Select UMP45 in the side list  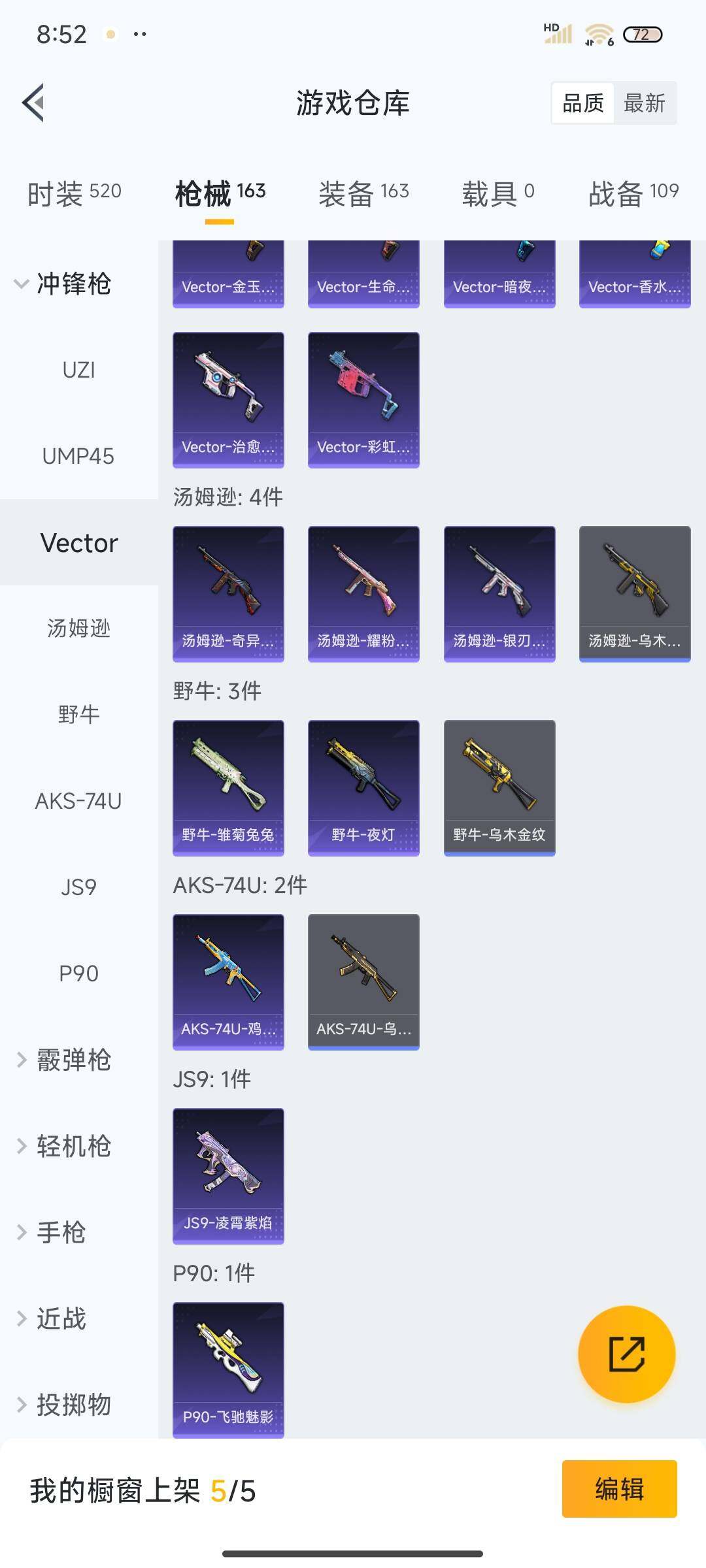[78, 456]
